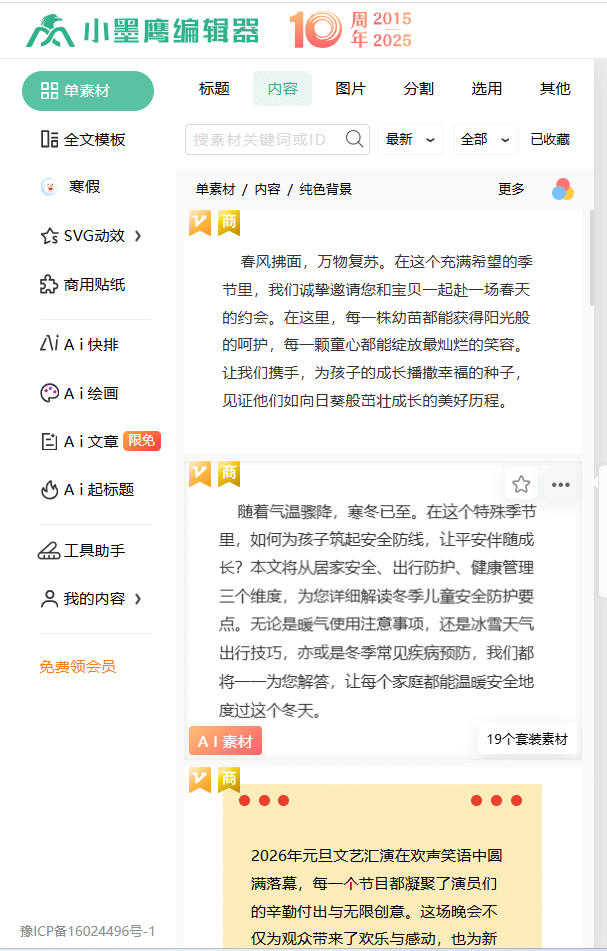Switch to the 标题 tab

[x=214, y=89]
